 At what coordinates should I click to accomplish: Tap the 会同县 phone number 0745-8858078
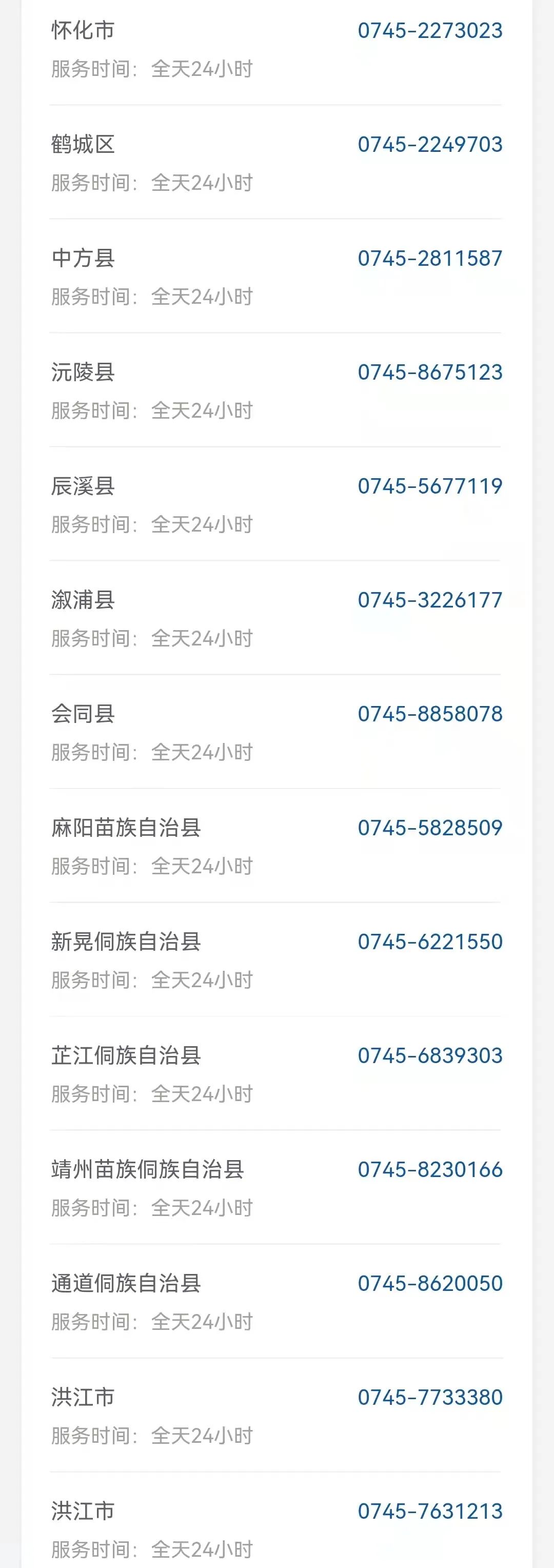(x=430, y=713)
